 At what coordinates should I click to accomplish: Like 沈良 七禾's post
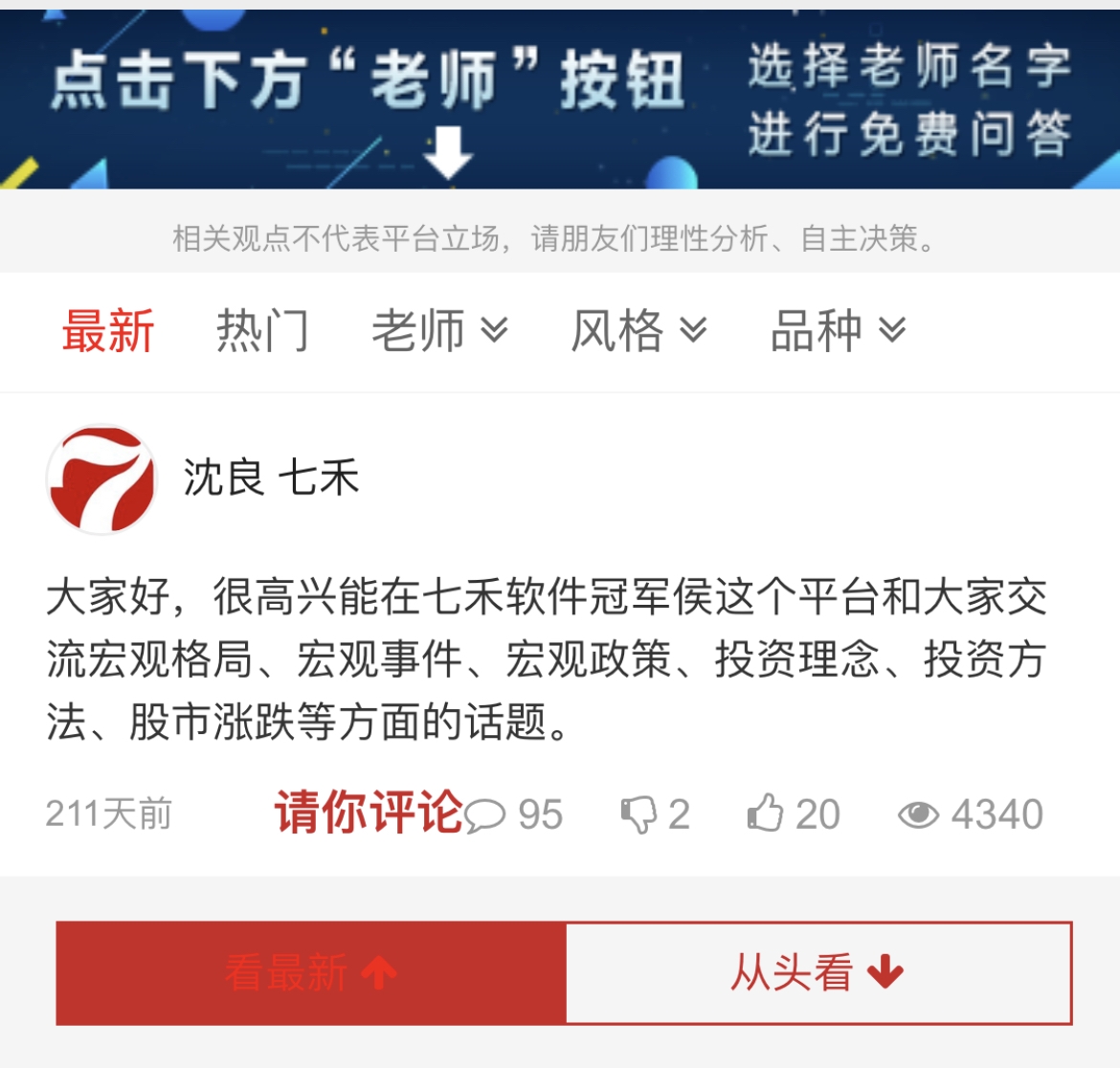[x=793, y=815]
